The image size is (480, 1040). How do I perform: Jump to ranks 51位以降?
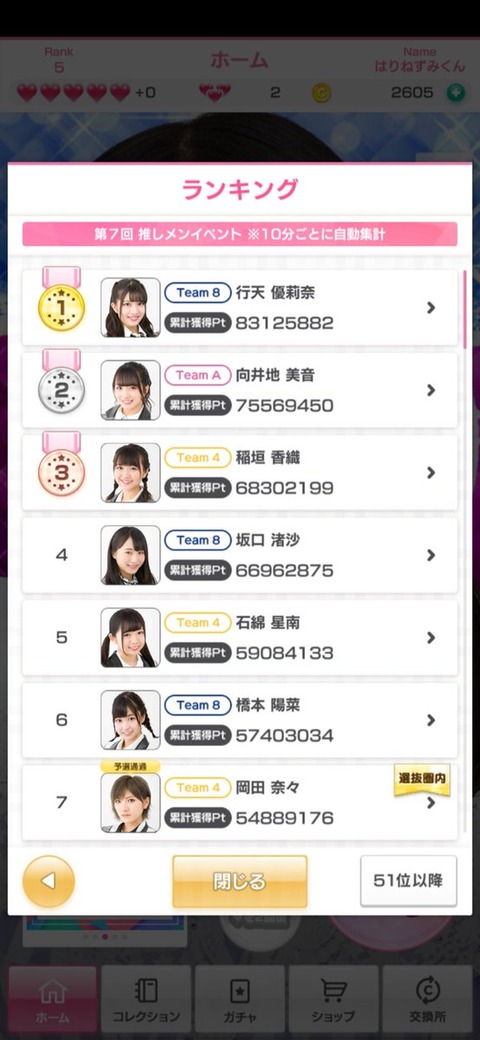point(408,881)
